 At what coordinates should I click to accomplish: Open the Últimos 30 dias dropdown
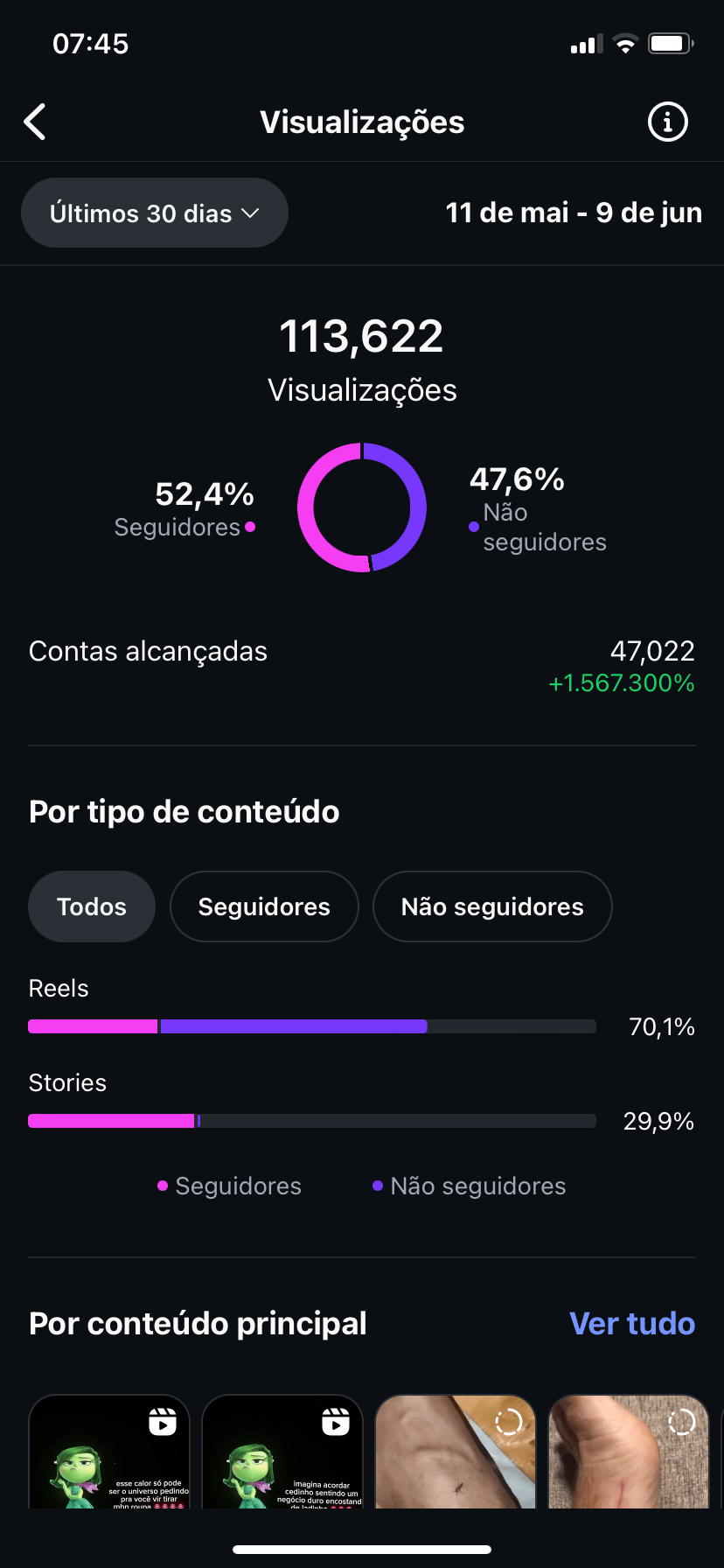tap(155, 213)
